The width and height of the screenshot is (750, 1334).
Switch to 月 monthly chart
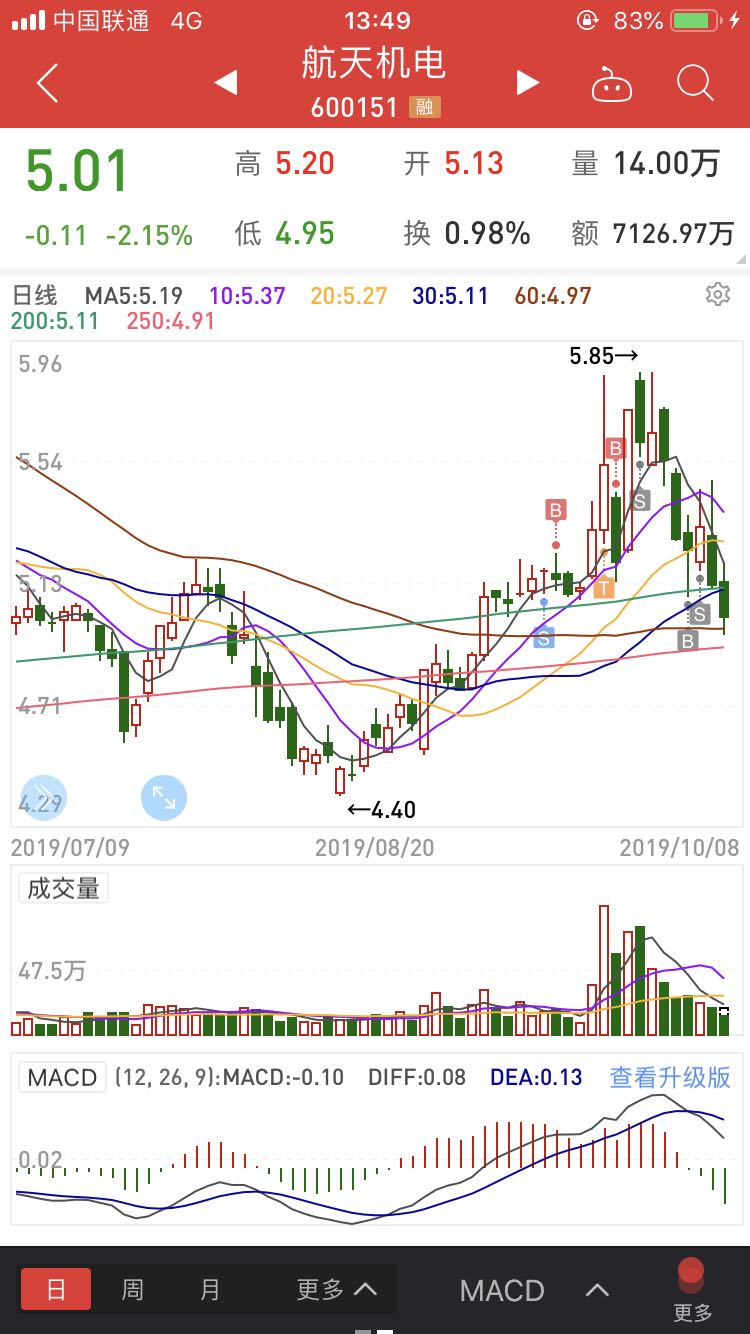pos(209,1290)
